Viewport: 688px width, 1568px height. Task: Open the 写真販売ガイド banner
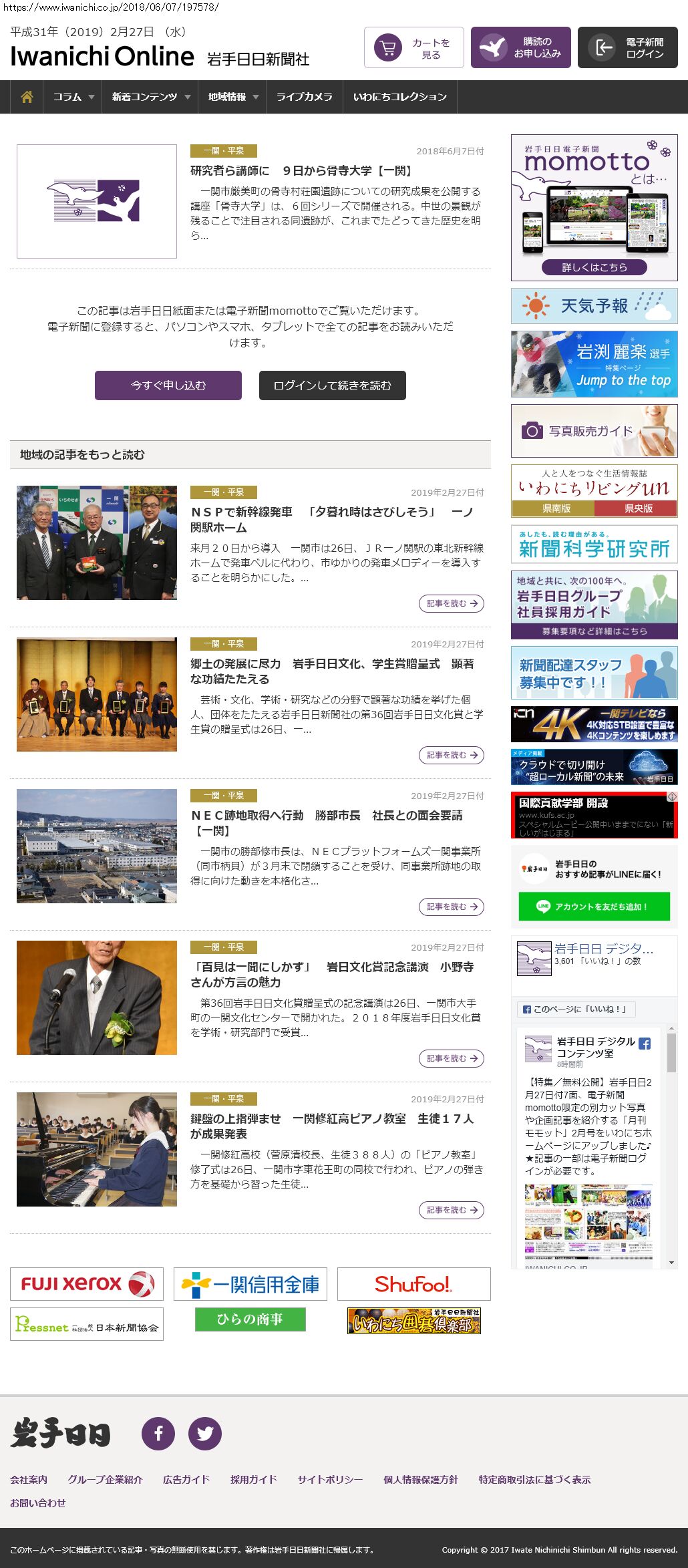pos(594,431)
